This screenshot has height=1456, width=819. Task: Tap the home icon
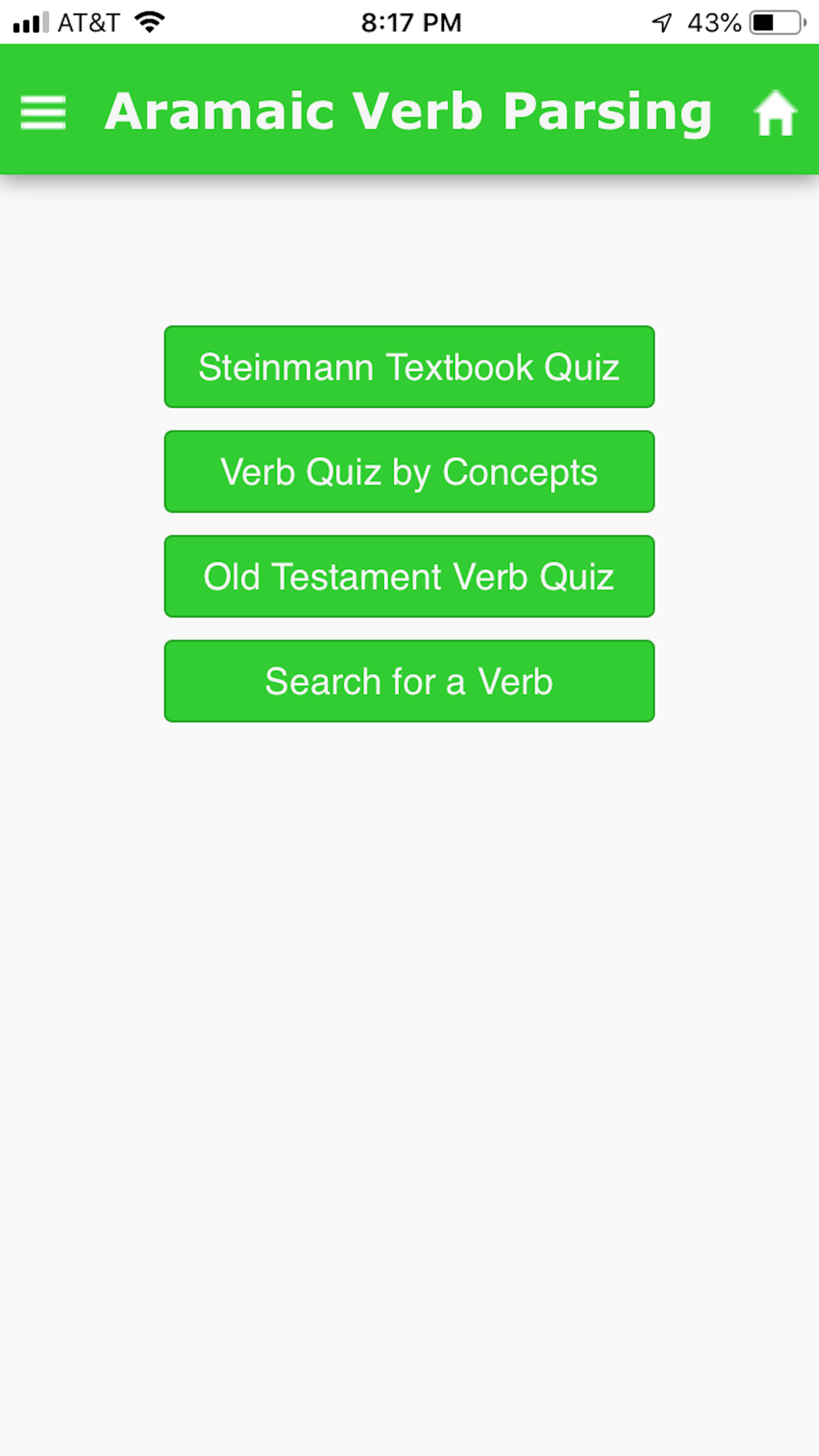775,113
